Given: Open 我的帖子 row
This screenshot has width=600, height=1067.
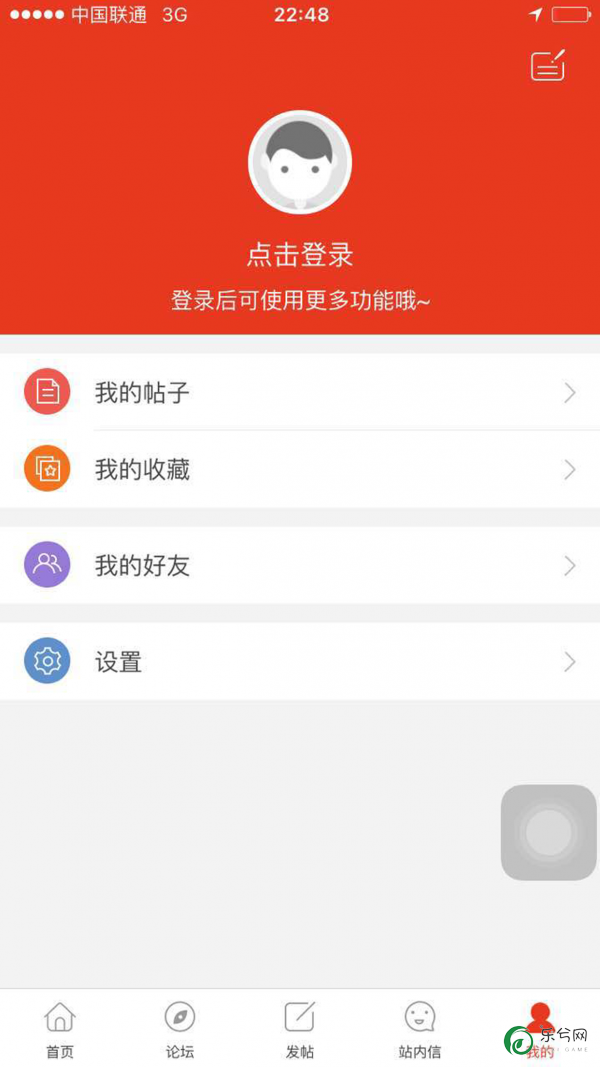Looking at the screenshot, I should pyautogui.click(x=300, y=392).
